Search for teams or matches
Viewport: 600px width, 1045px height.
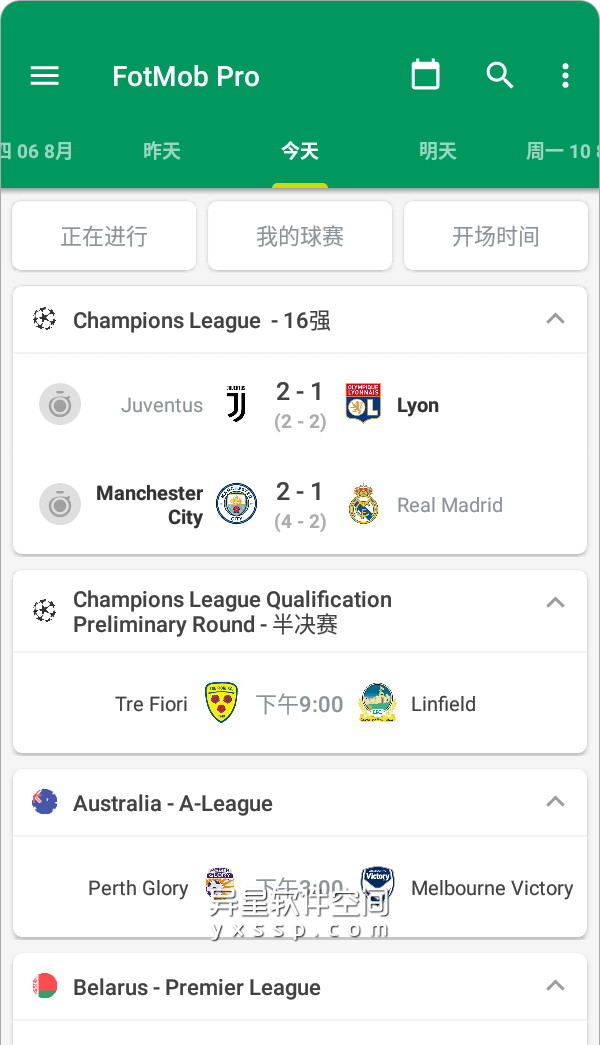point(499,75)
